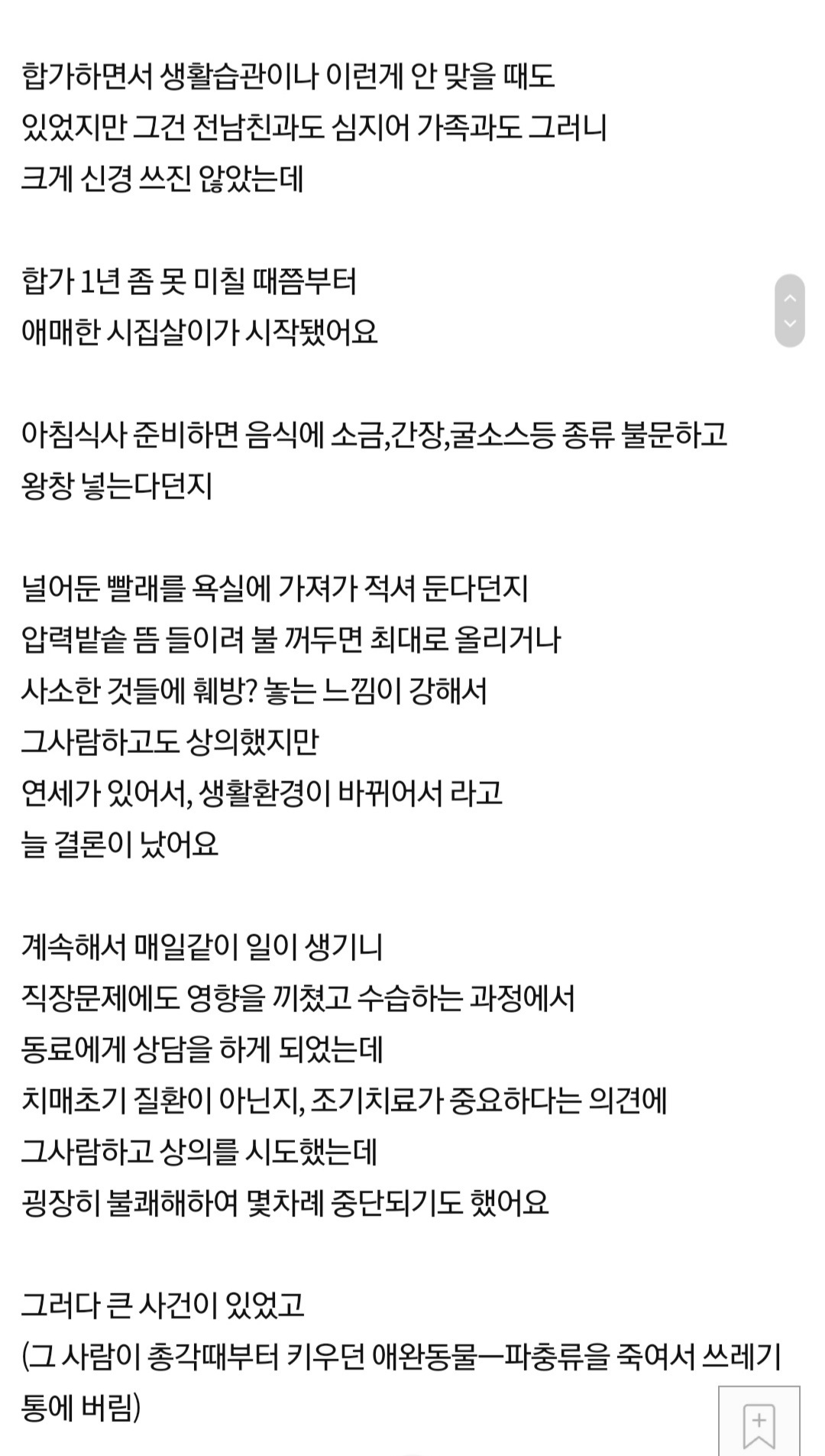Screen dimensions: 825x1456
Task: Tap the fast-scroll handle with arrows
Action: tap(790, 311)
